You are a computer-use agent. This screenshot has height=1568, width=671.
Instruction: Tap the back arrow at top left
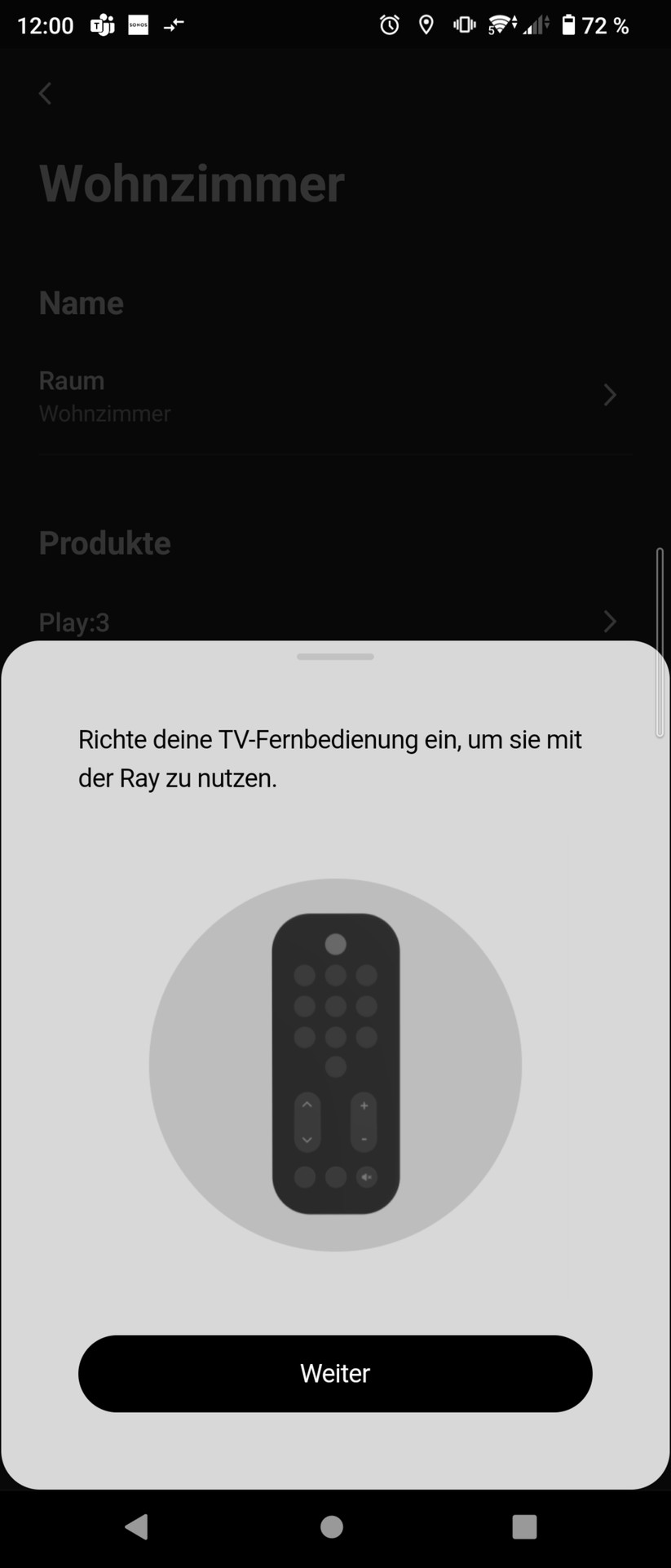pyautogui.click(x=45, y=93)
